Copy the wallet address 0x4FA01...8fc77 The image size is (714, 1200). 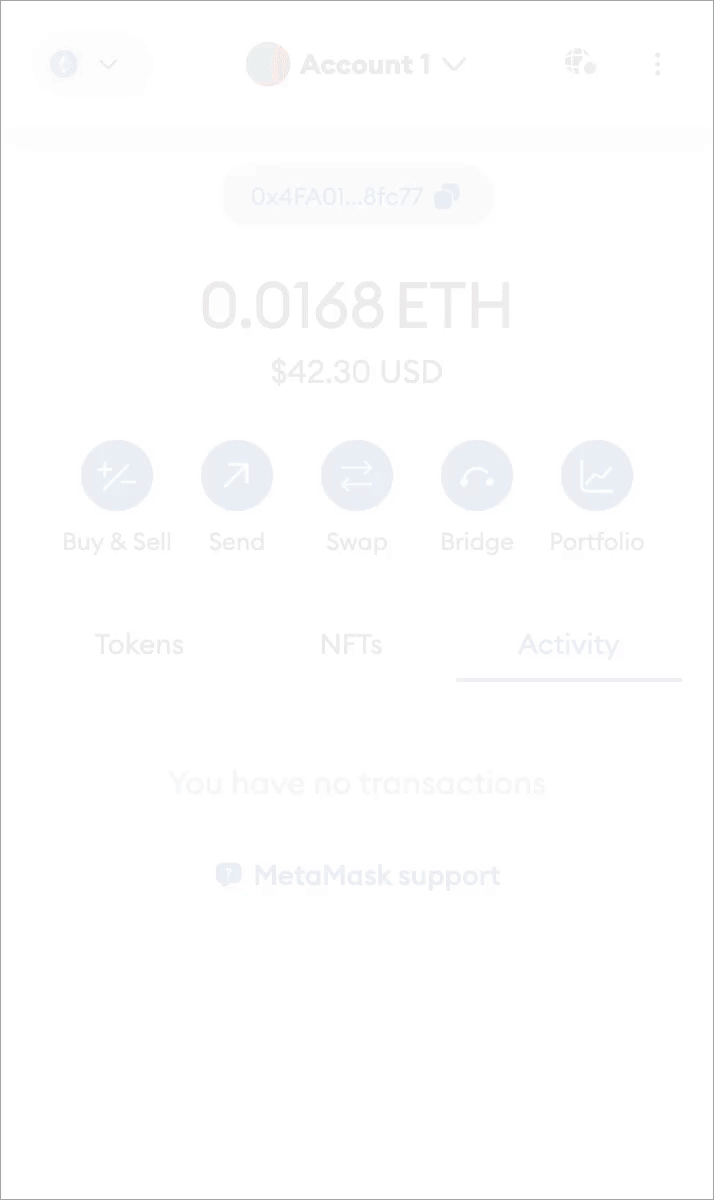357,196
